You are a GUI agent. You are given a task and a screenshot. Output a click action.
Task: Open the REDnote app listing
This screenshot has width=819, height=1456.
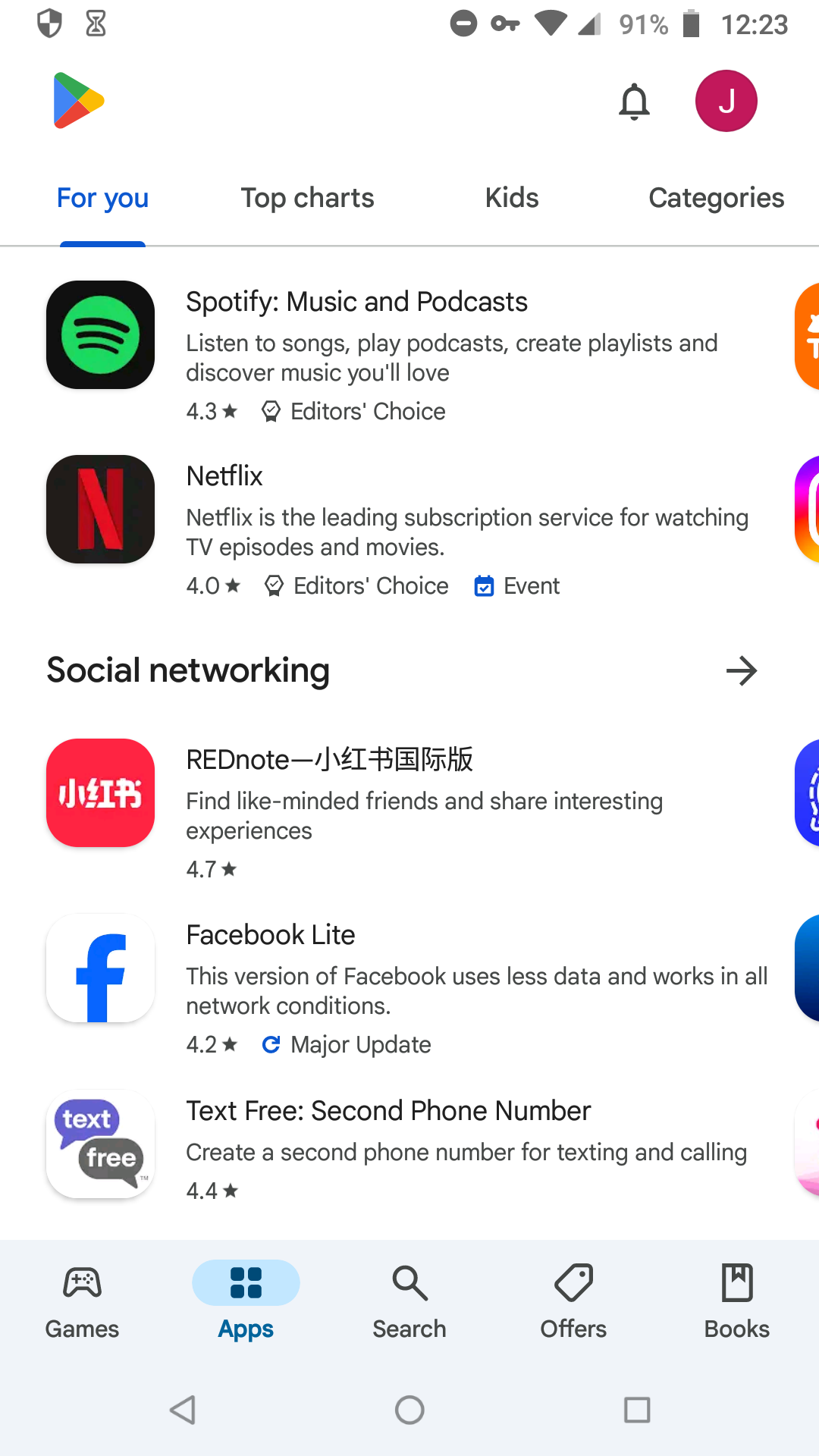(402, 811)
